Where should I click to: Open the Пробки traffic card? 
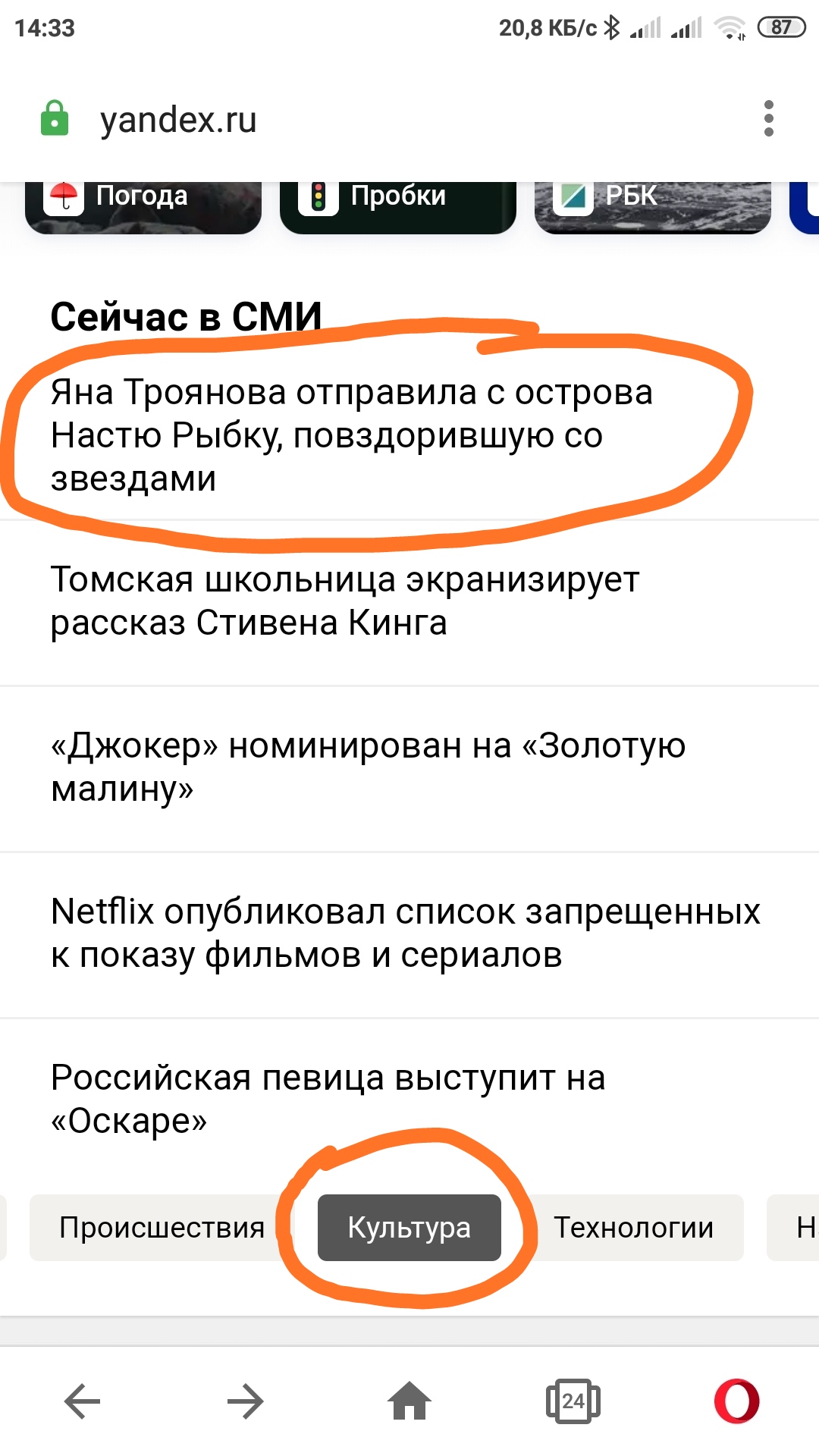[x=397, y=202]
